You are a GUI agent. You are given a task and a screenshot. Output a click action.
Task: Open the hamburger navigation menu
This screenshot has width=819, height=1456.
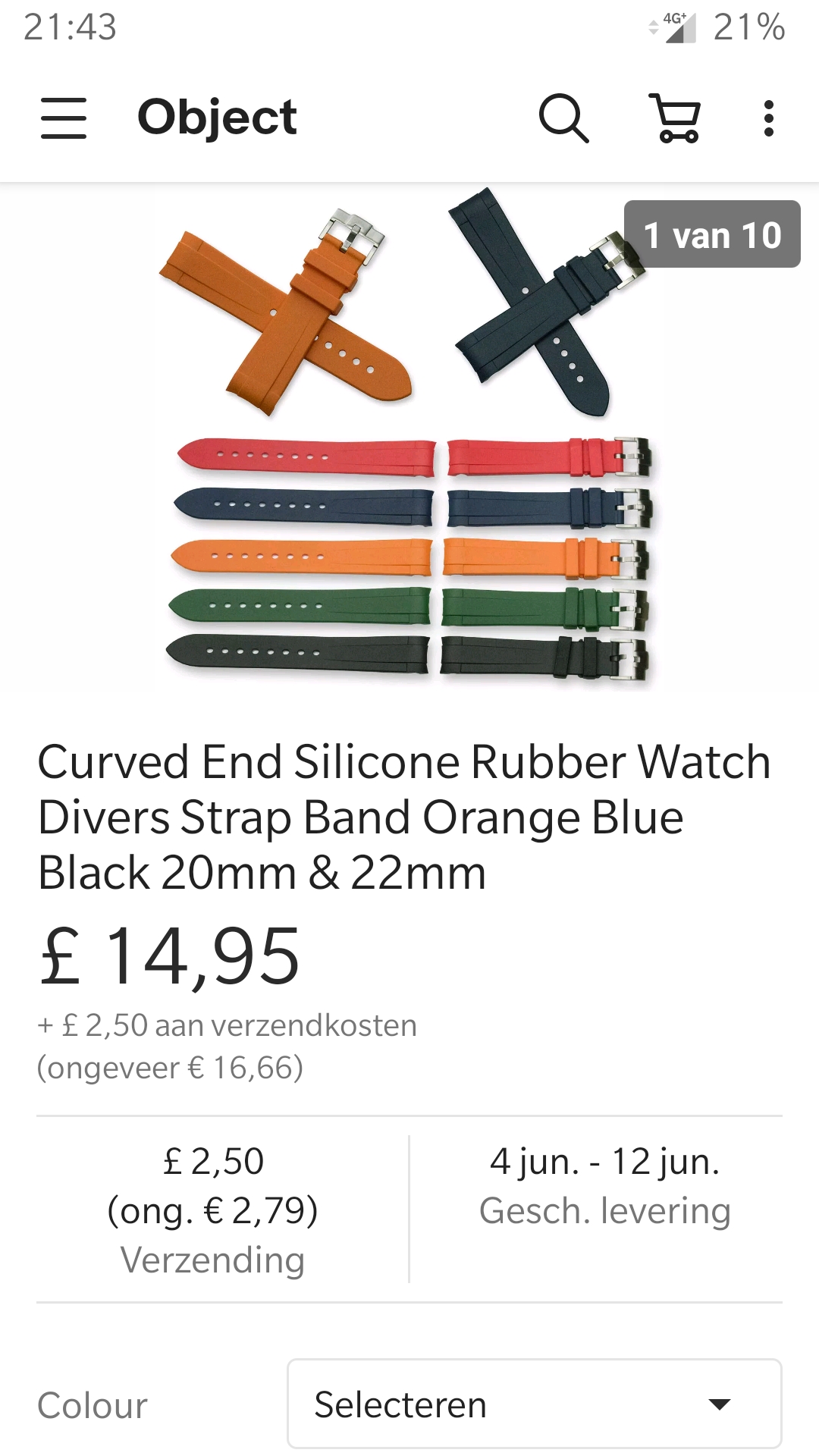[x=64, y=118]
